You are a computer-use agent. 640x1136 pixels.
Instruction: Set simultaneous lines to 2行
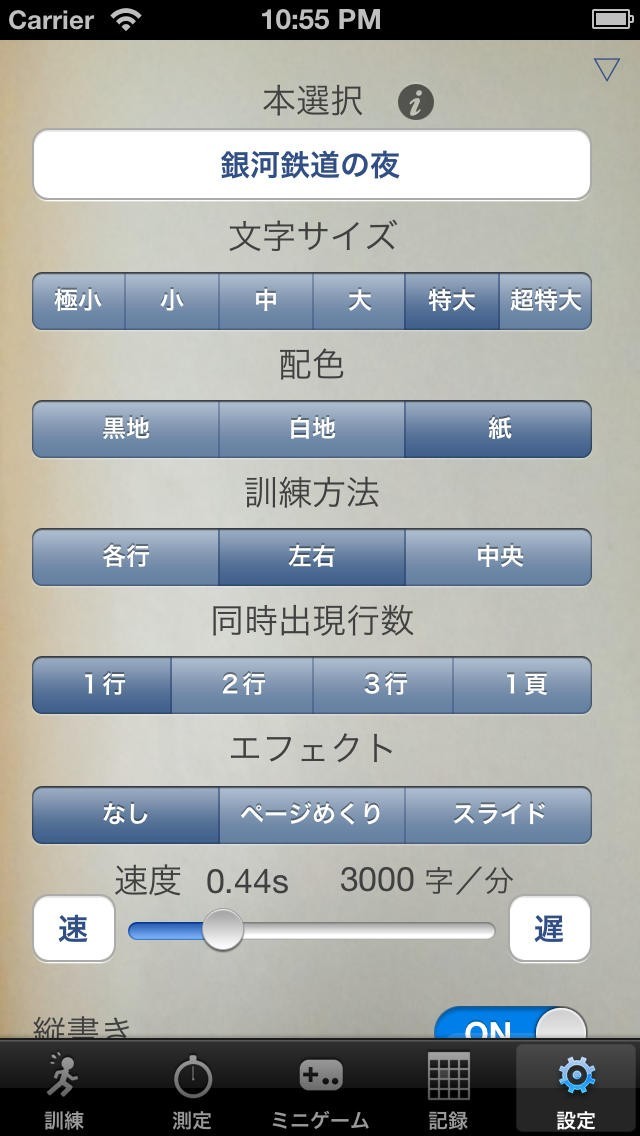tap(242, 685)
